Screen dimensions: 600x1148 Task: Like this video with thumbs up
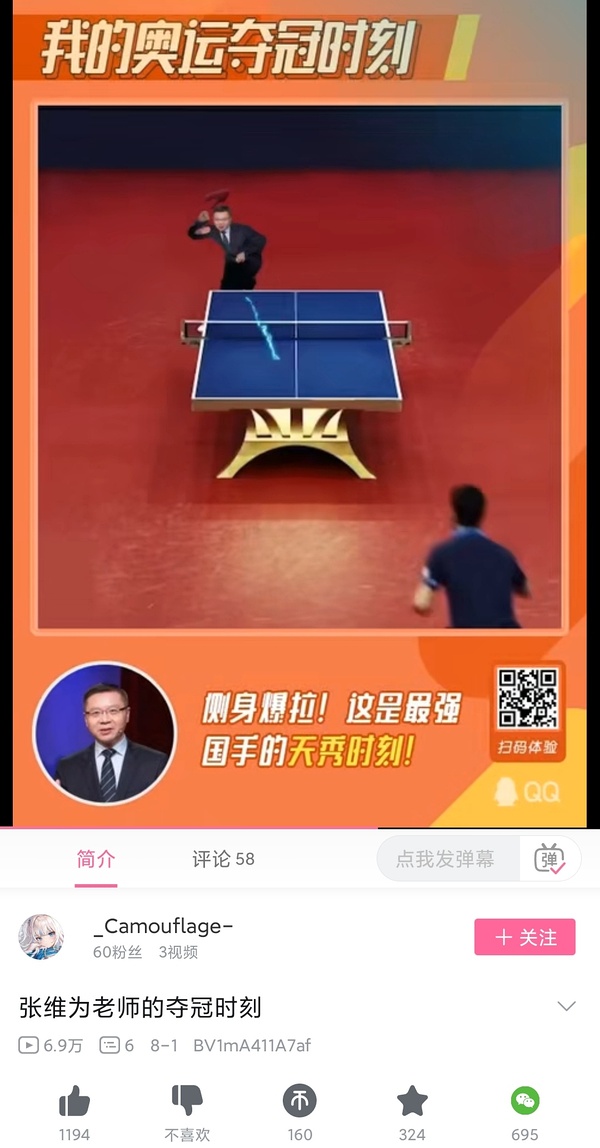[74, 1101]
